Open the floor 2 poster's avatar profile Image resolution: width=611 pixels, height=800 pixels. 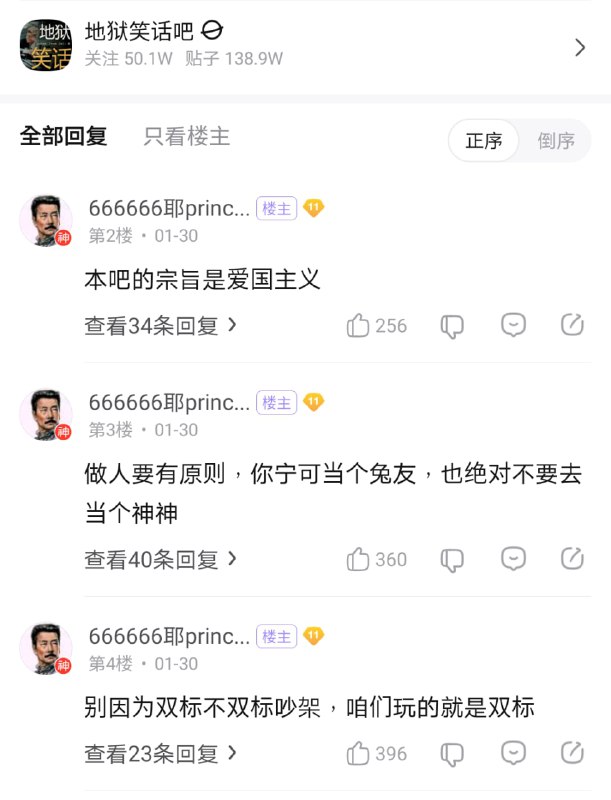click(46, 220)
